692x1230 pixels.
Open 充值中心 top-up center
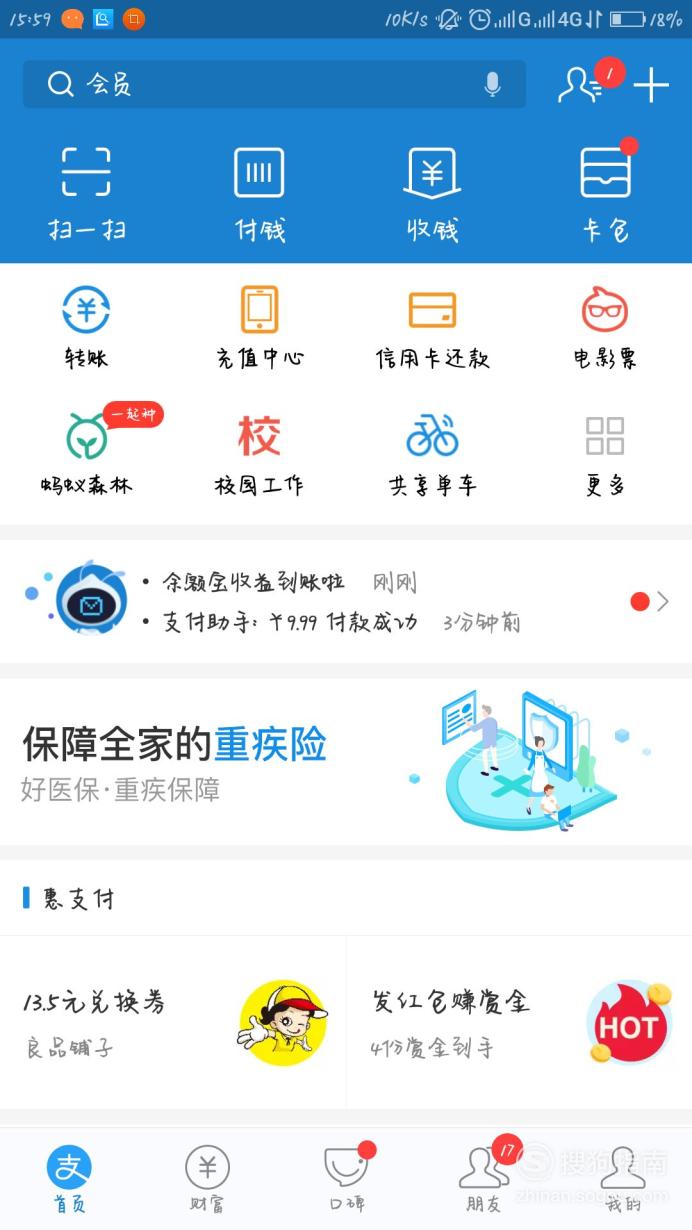point(259,327)
